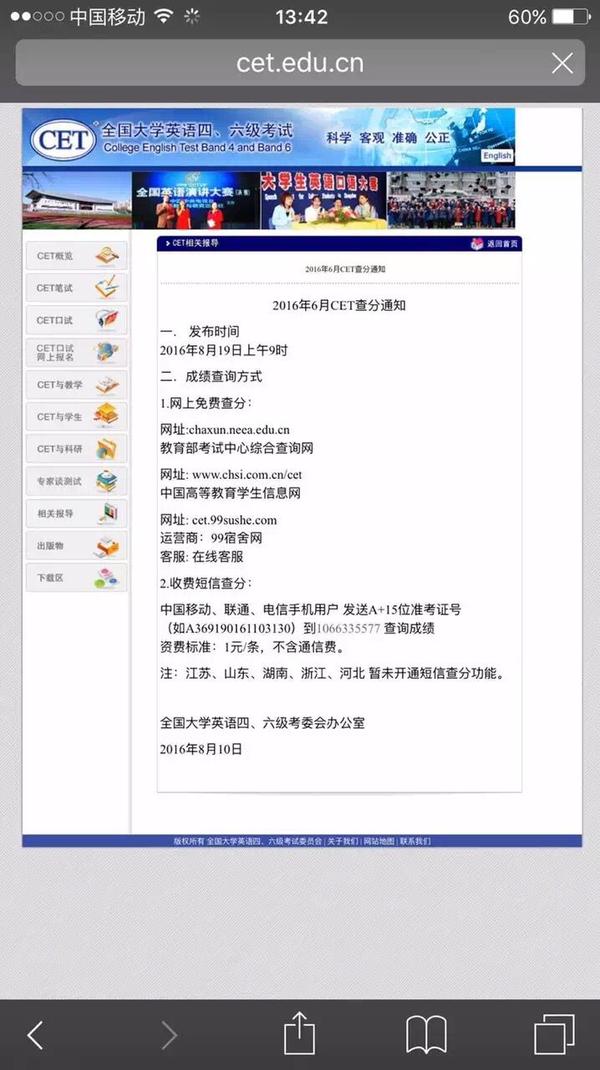600x1070 pixels.
Task: Open the CET概览 menu item
Action: pyautogui.click(x=76, y=256)
